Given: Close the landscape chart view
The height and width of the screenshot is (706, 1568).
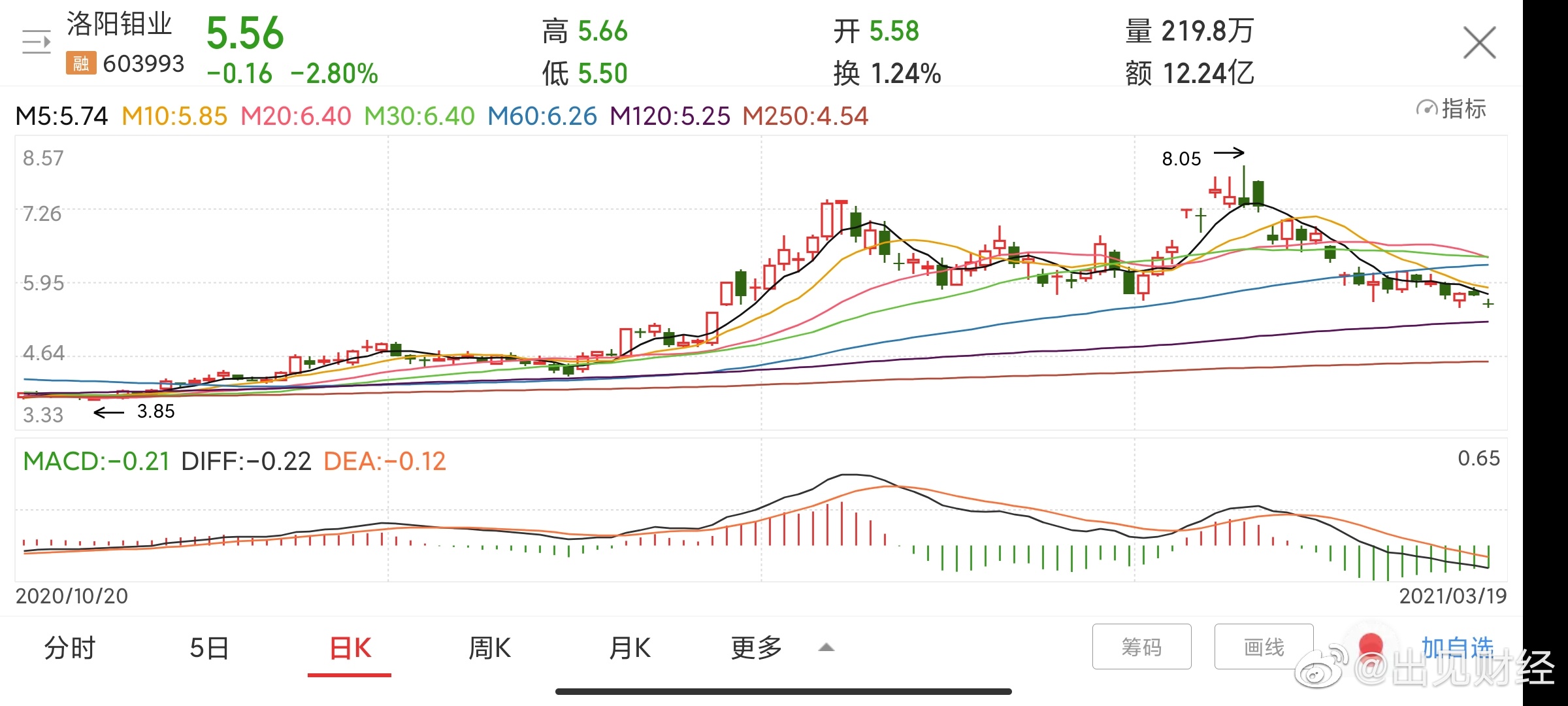Looking at the screenshot, I should [x=1479, y=43].
